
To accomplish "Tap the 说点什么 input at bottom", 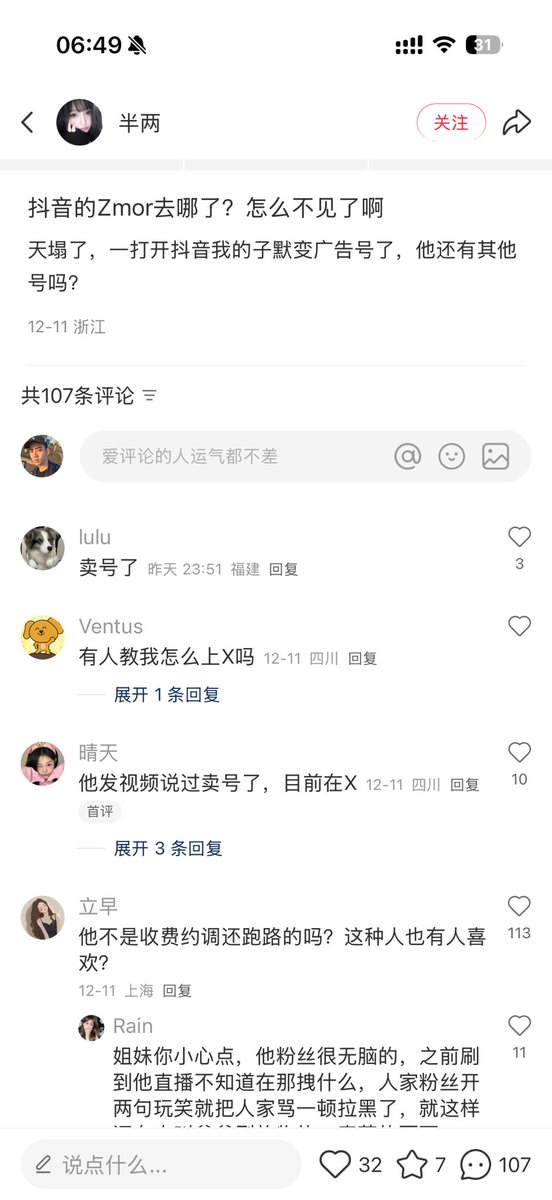I will [x=161, y=1164].
